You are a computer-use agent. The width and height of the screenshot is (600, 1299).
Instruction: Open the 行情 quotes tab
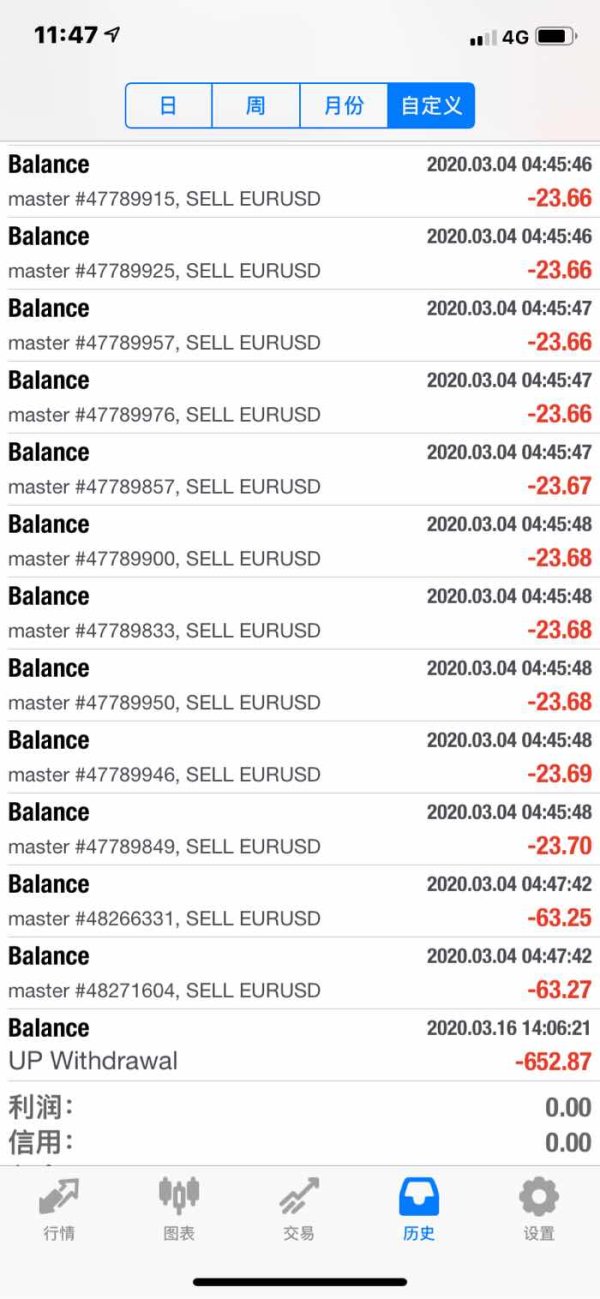(x=59, y=1209)
